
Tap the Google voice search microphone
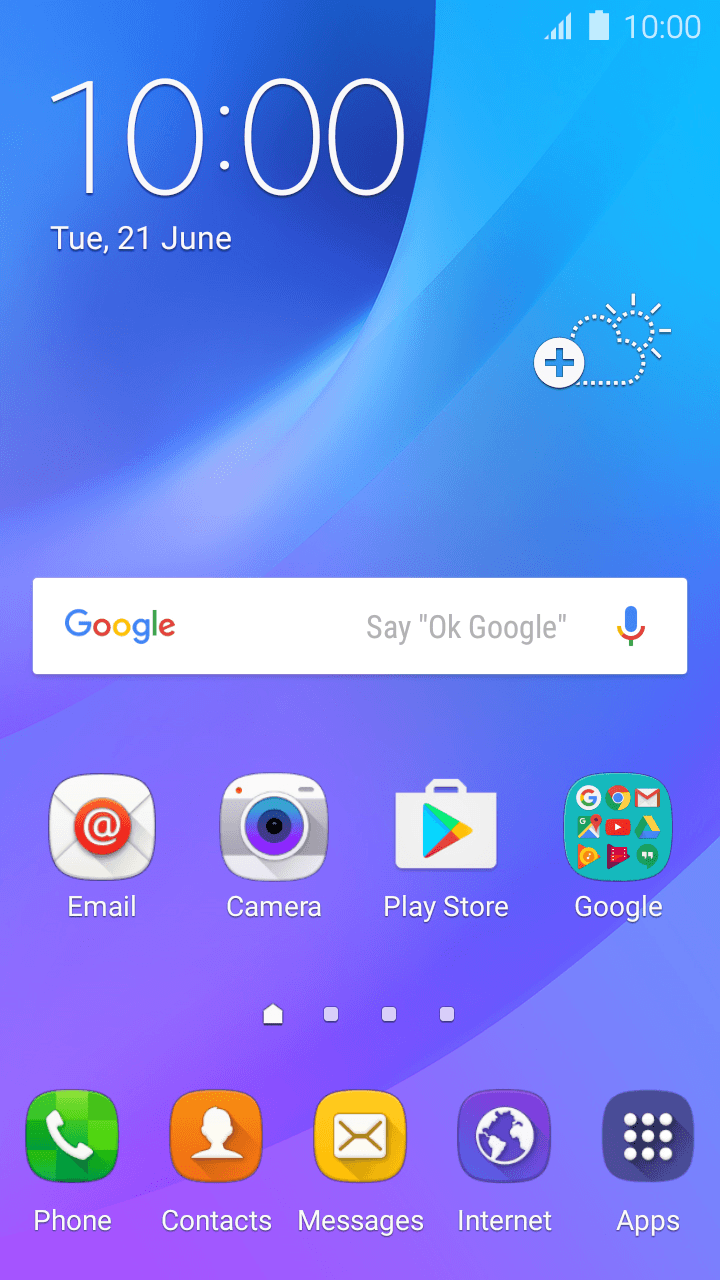pos(631,626)
